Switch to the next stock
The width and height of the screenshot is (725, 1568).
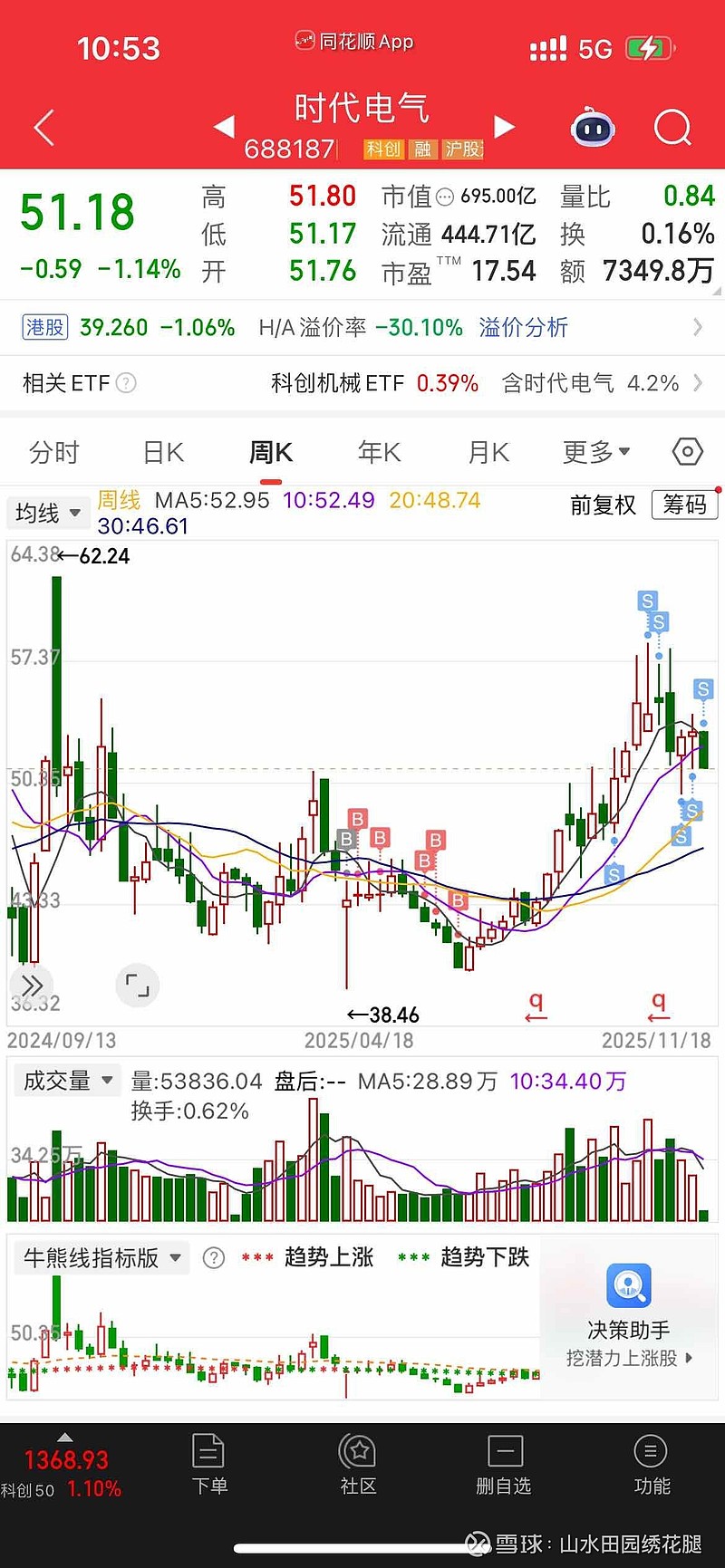(504, 127)
